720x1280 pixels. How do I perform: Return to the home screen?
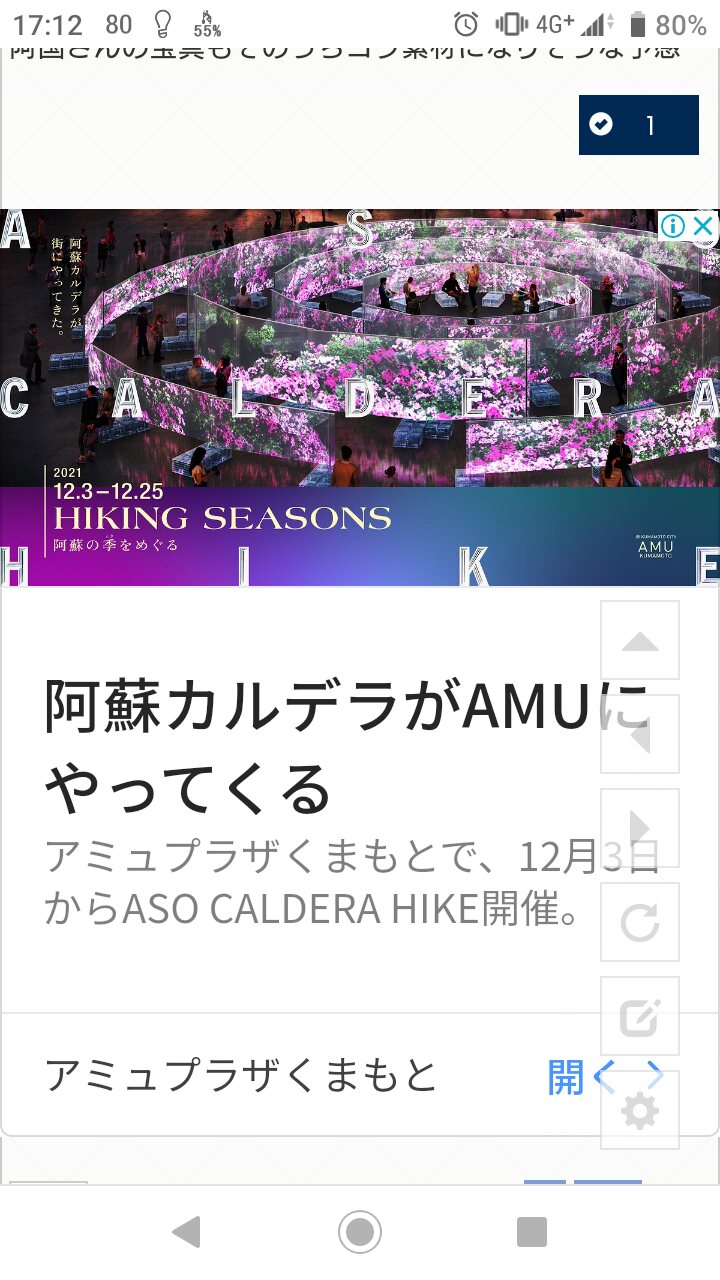tap(360, 1232)
